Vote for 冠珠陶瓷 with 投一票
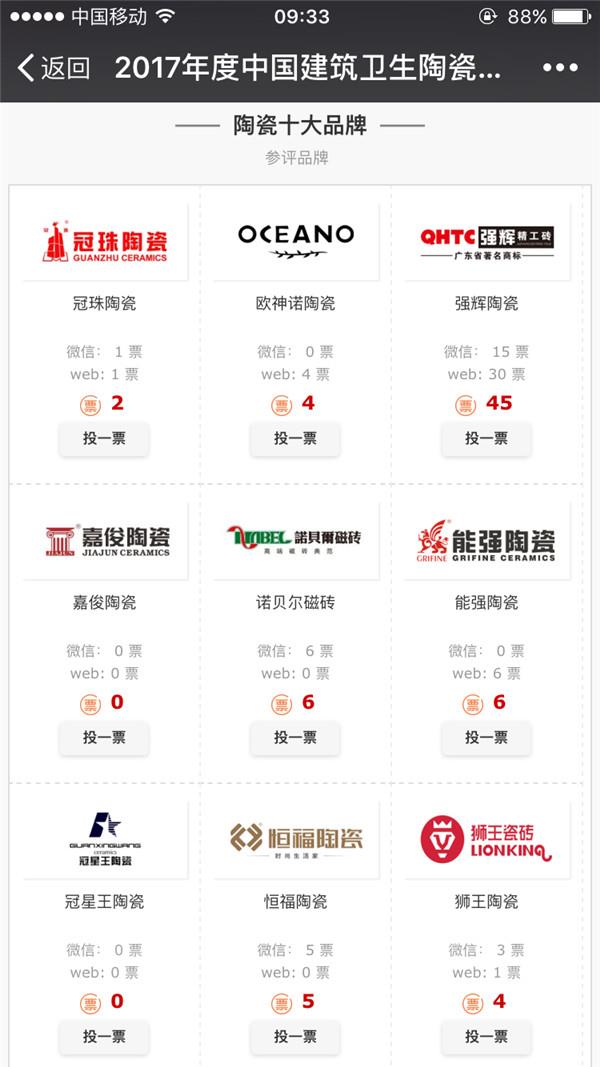 point(104,438)
